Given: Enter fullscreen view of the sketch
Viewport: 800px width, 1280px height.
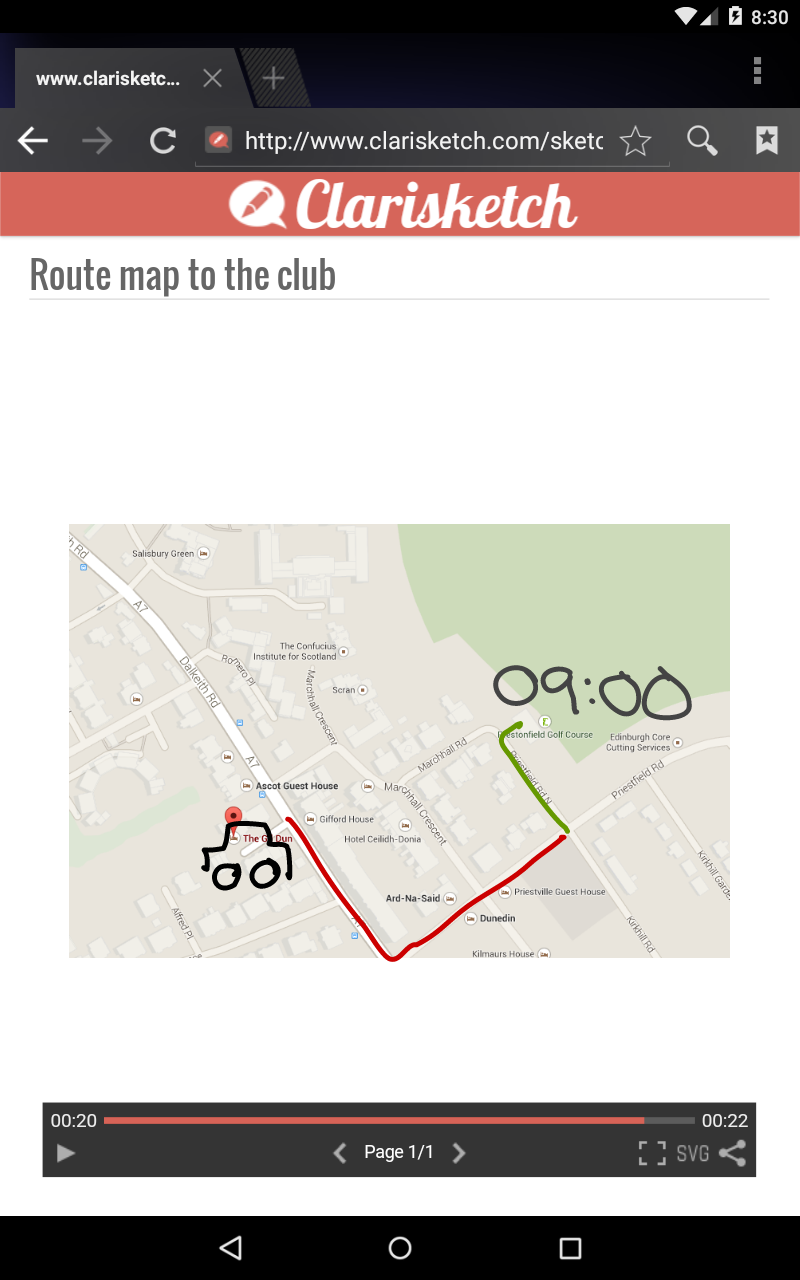Looking at the screenshot, I should (652, 1153).
